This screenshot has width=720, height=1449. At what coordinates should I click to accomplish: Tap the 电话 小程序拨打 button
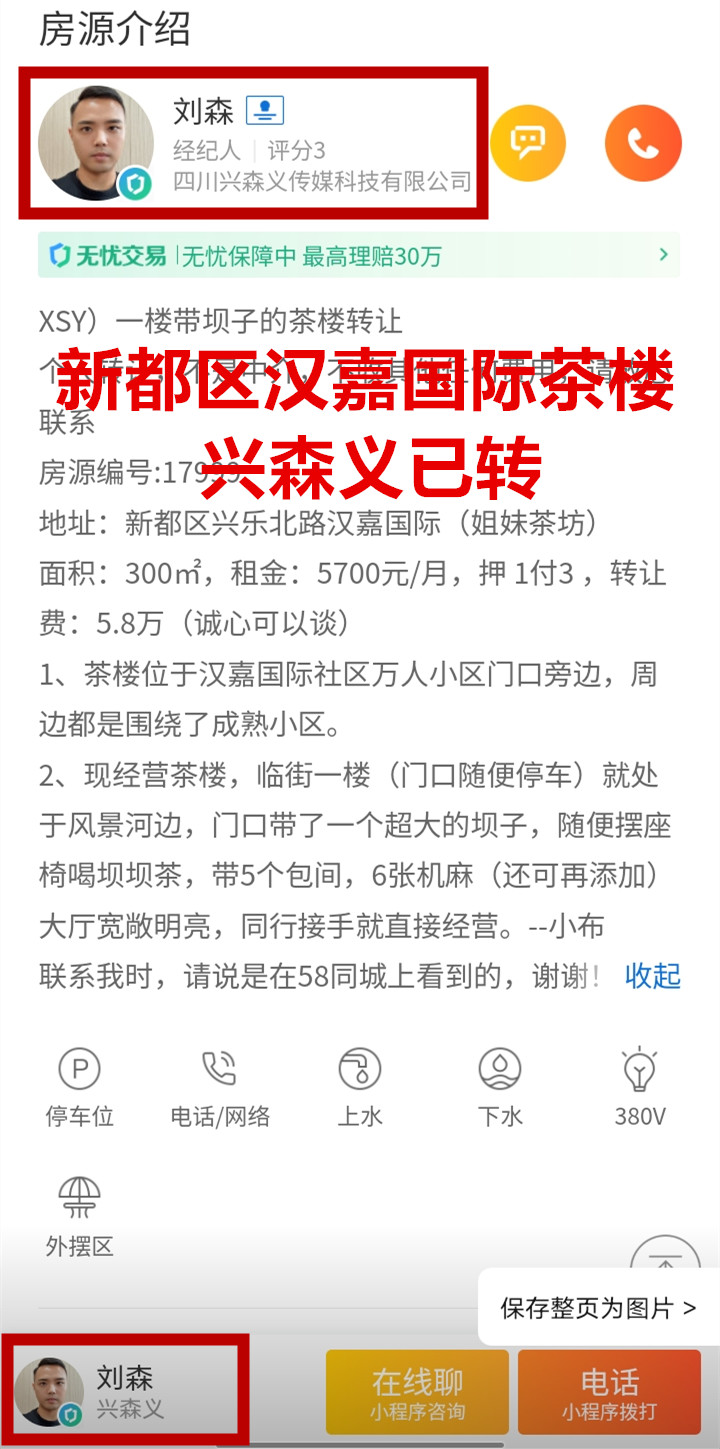click(x=609, y=1392)
